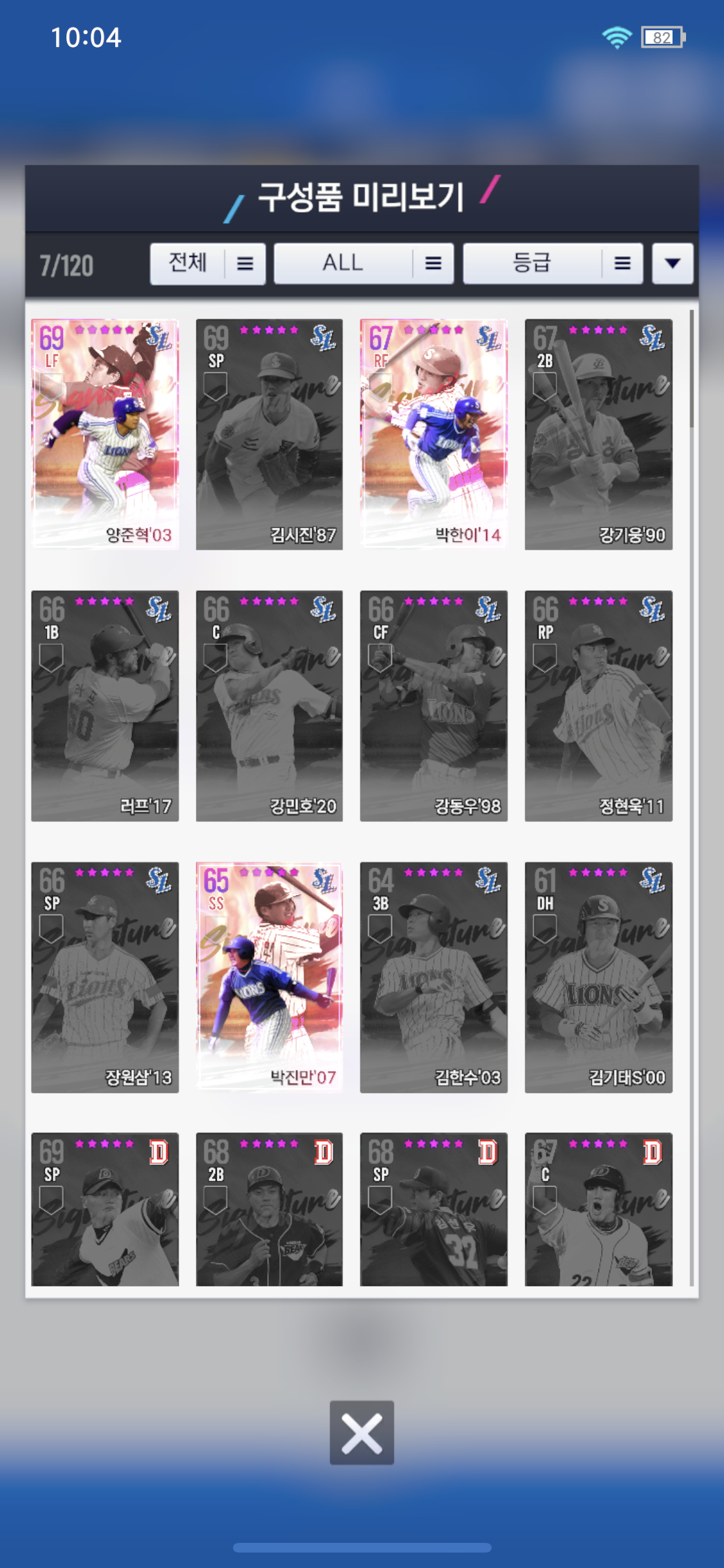
Task: Open the 등급 sort dropdown
Action: point(552,263)
